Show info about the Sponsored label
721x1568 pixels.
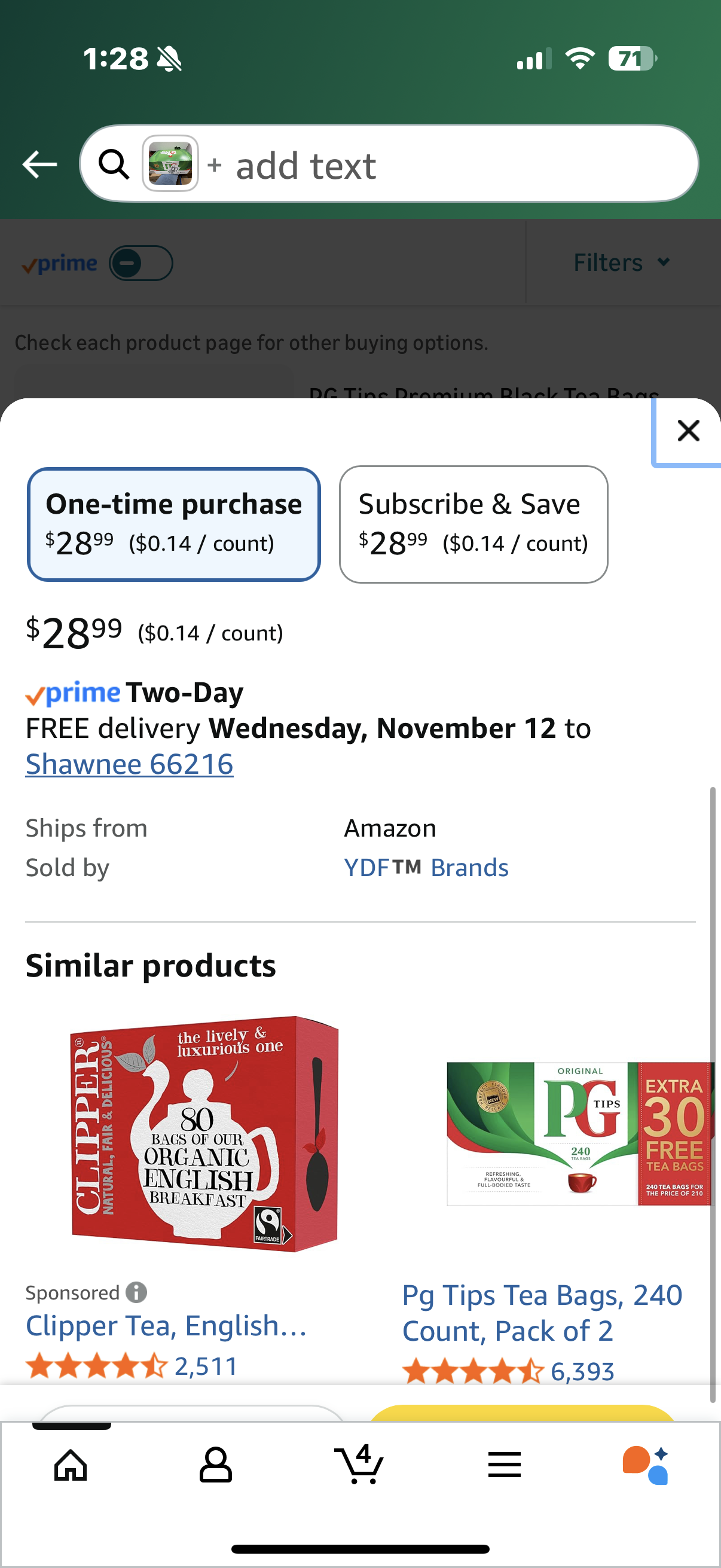(136, 1292)
